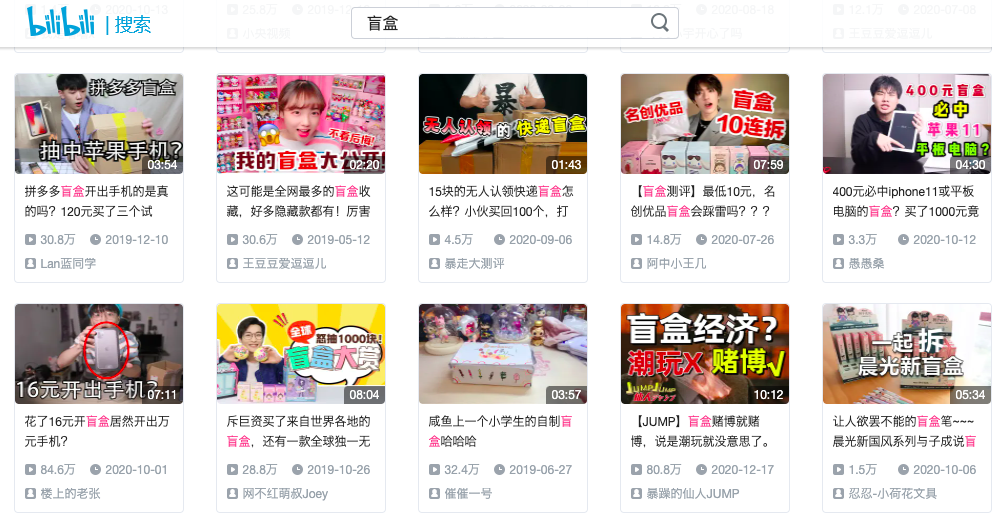Open the bilibili home logo link
Screen dimensions: 992x515
pyautogui.click(x=61, y=23)
